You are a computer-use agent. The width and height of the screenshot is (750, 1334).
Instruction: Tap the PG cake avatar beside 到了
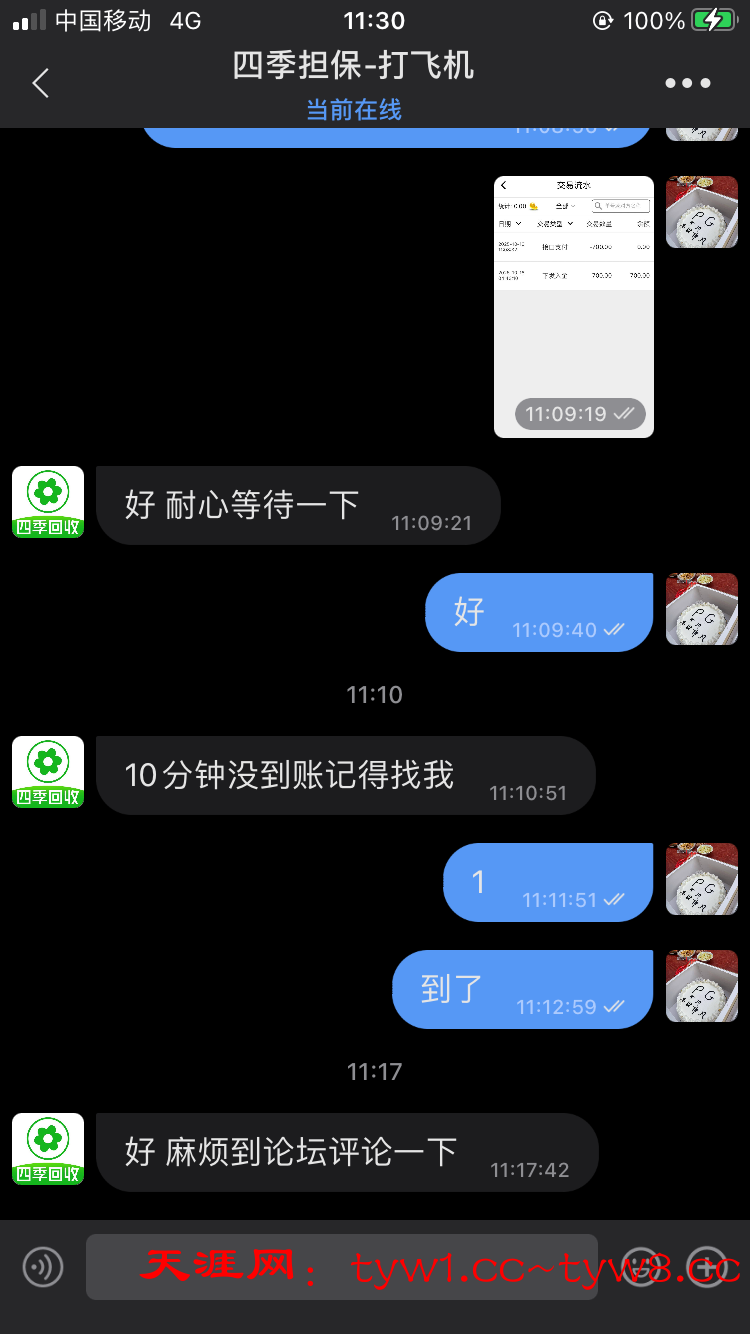701,986
